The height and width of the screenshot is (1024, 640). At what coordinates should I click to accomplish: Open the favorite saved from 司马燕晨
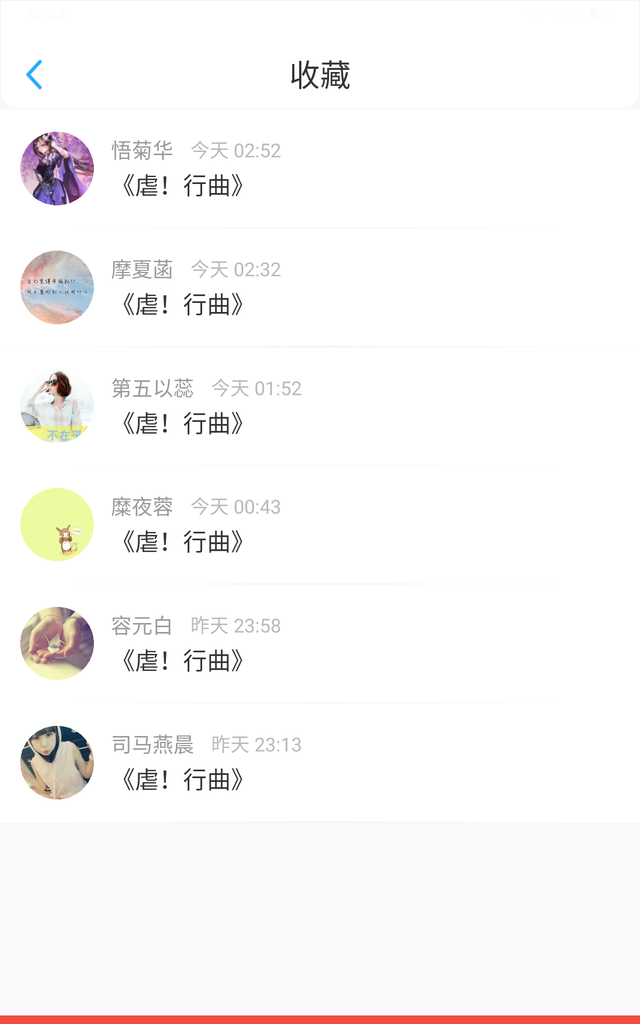[x=320, y=762]
